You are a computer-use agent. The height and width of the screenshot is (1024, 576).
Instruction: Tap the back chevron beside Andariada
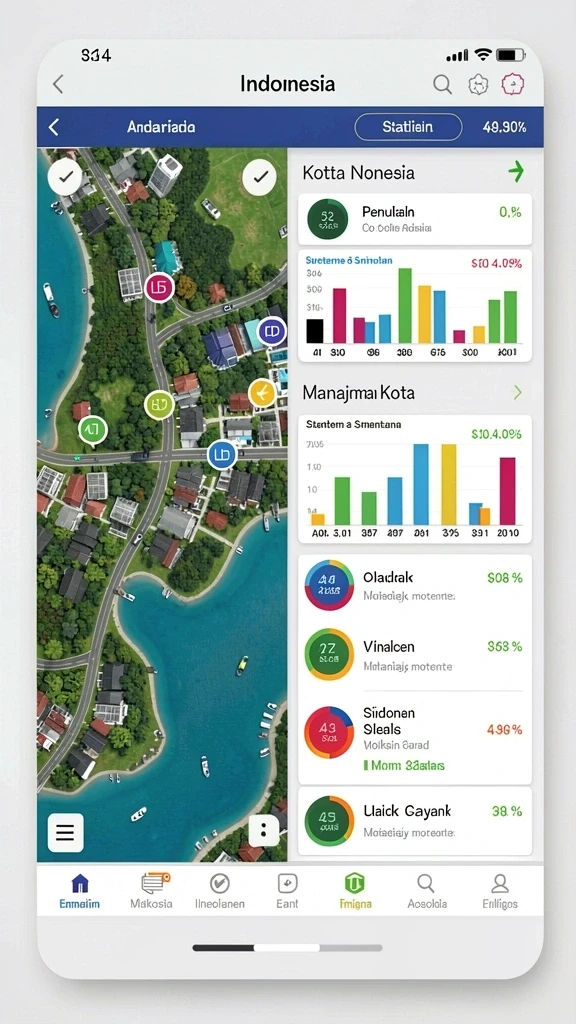coord(54,127)
